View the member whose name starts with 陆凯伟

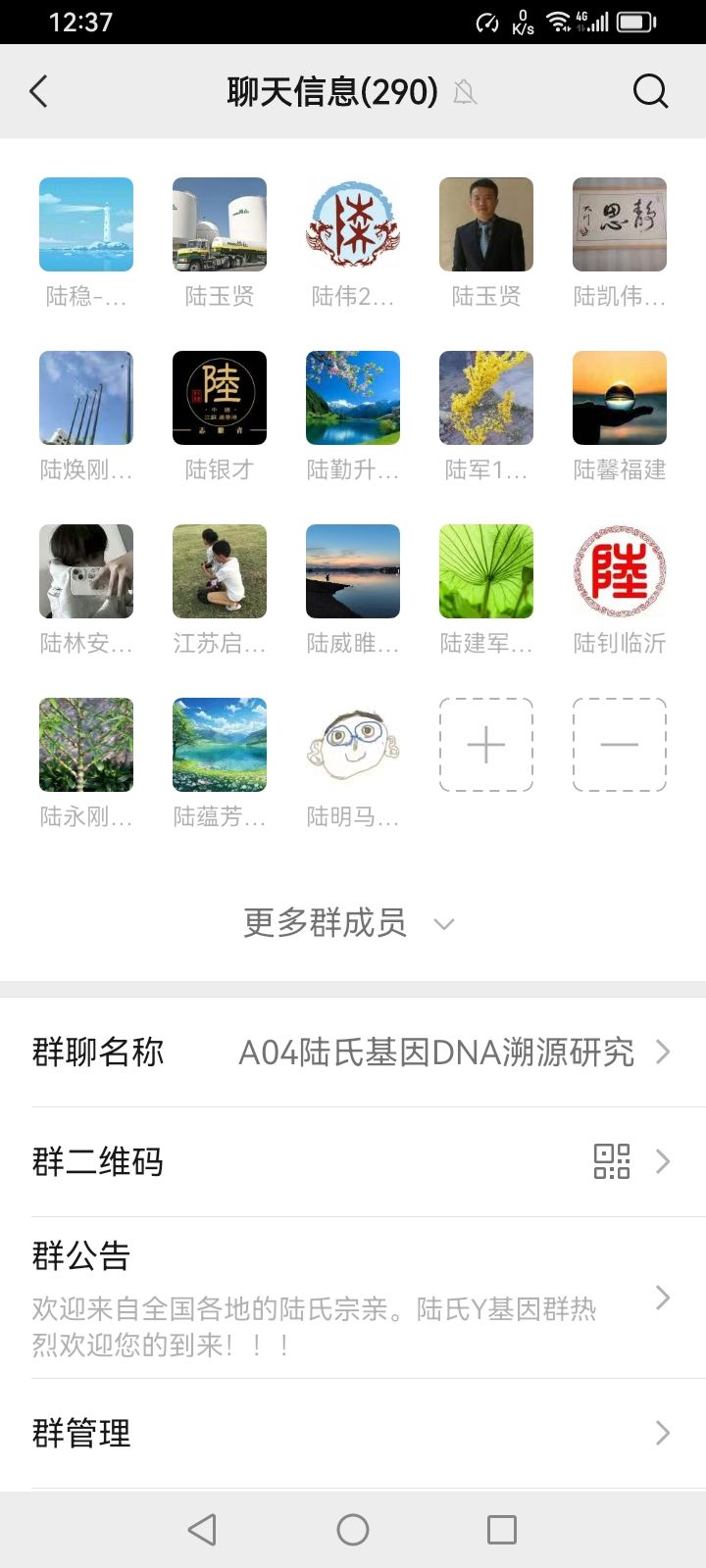point(620,224)
